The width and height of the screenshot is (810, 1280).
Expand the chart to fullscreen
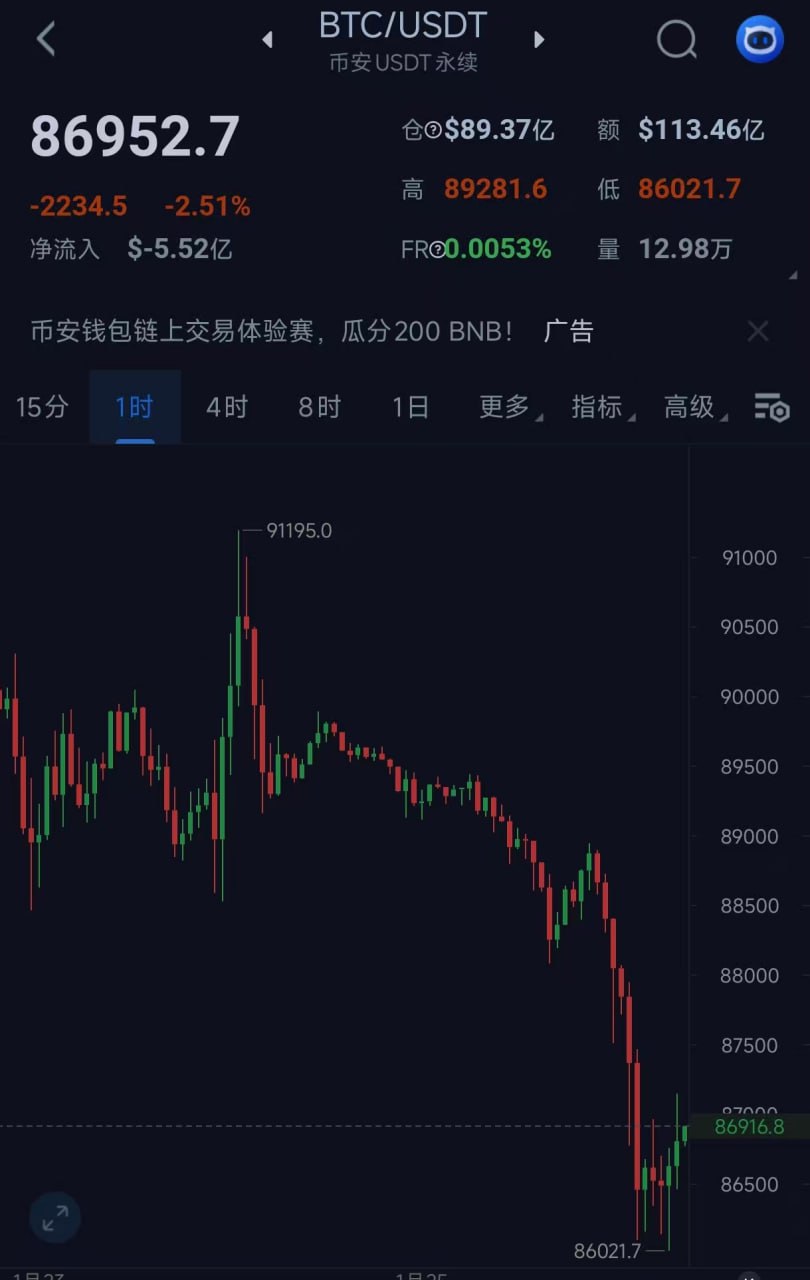(x=55, y=1217)
